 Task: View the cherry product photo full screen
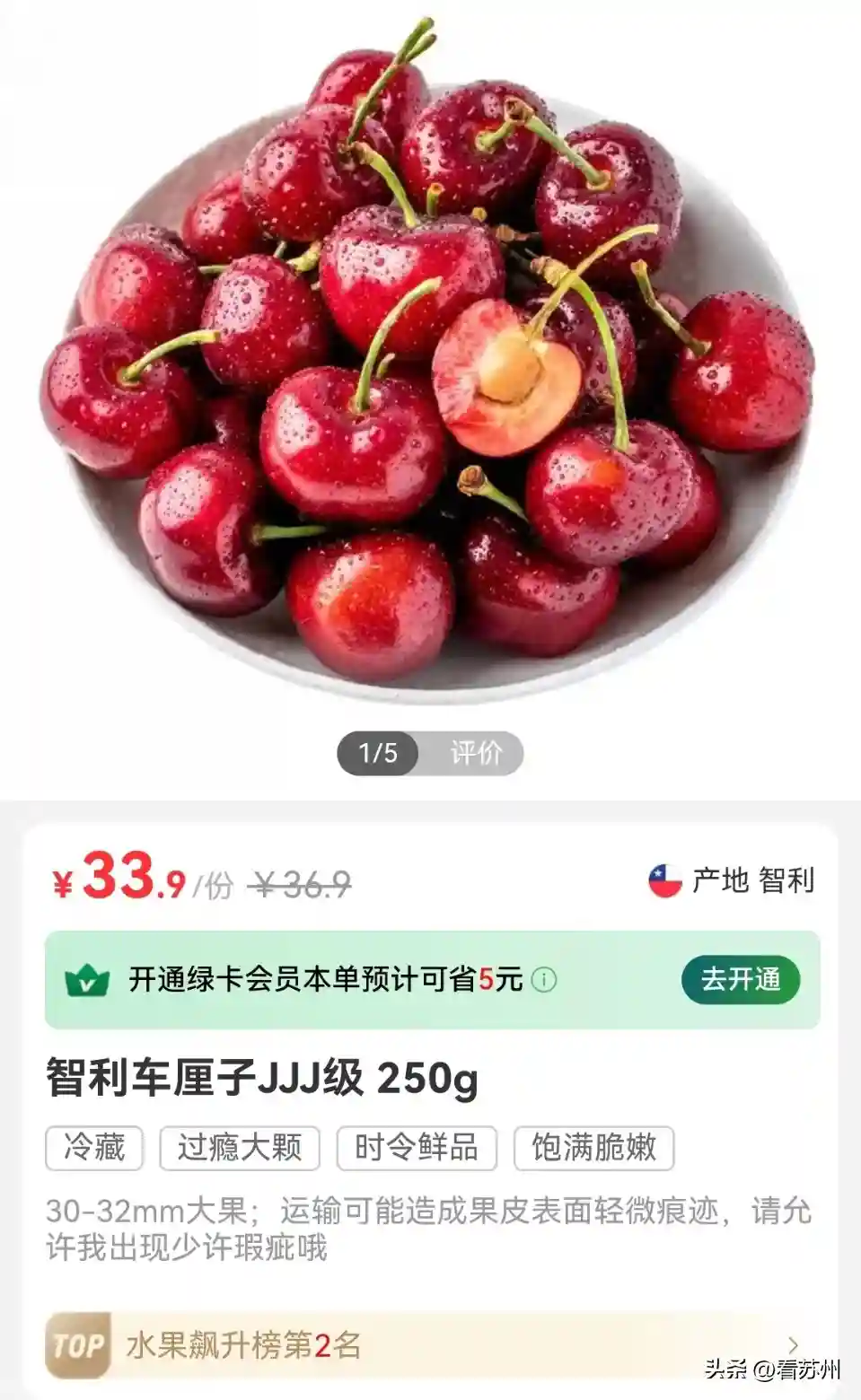[x=429, y=359]
